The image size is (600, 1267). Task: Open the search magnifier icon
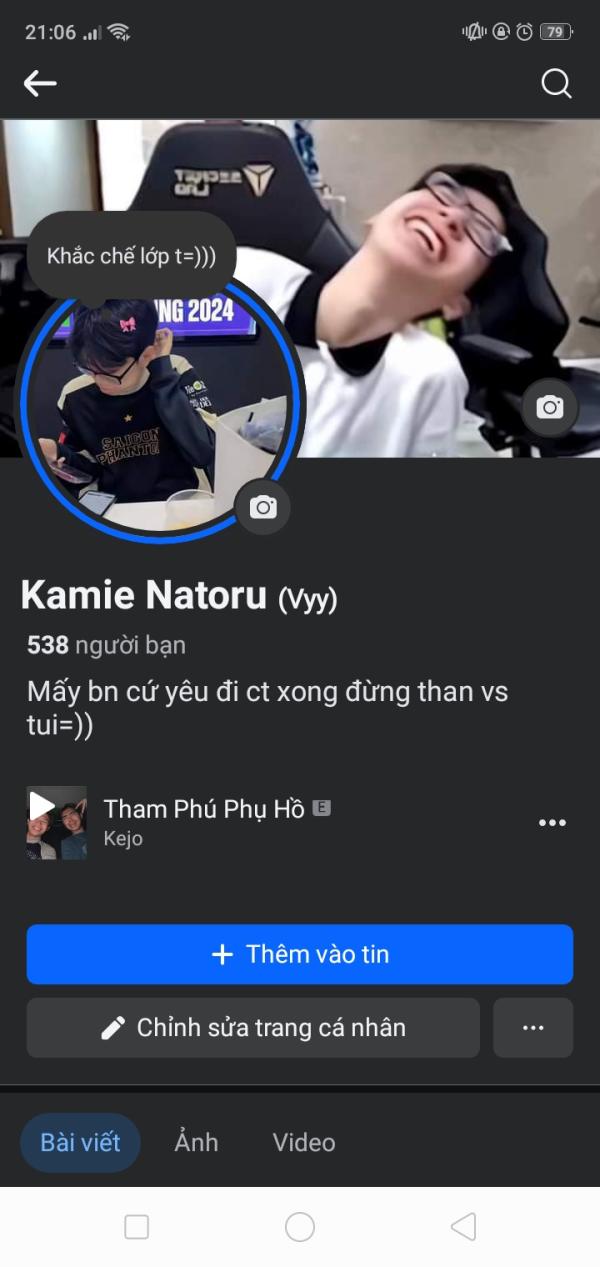[x=556, y=83]
